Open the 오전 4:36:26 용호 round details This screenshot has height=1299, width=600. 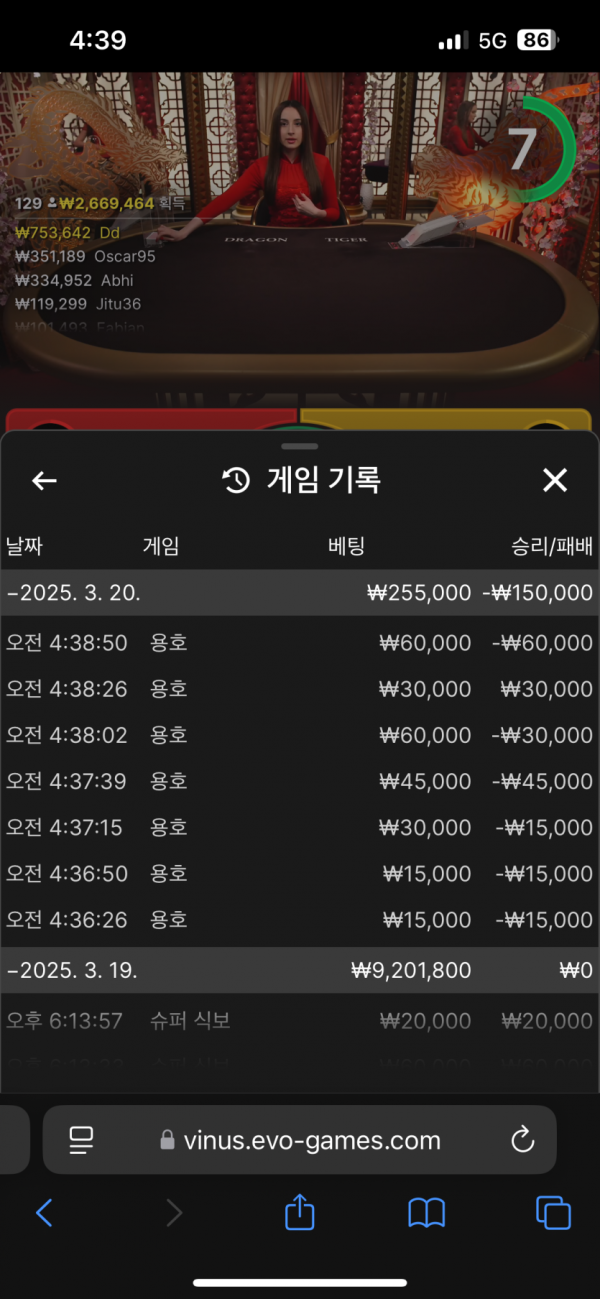point(300,919)
